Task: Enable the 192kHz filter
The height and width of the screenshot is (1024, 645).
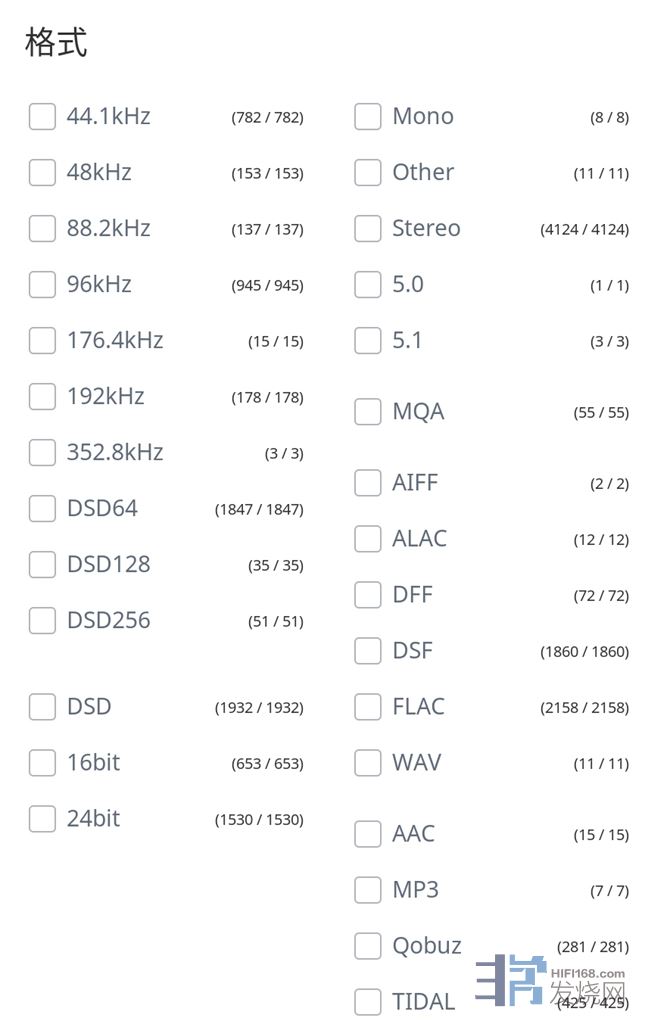Action: 42,397
